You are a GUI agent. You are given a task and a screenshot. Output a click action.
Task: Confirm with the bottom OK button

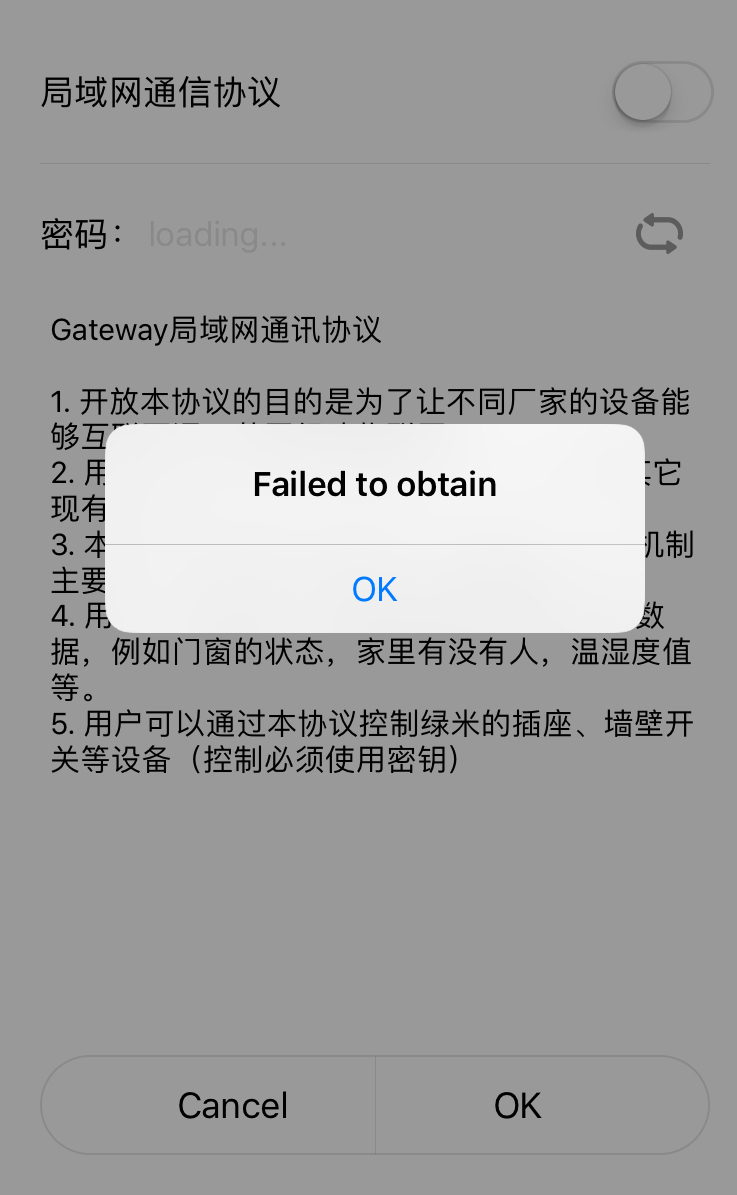point(518,1105)
